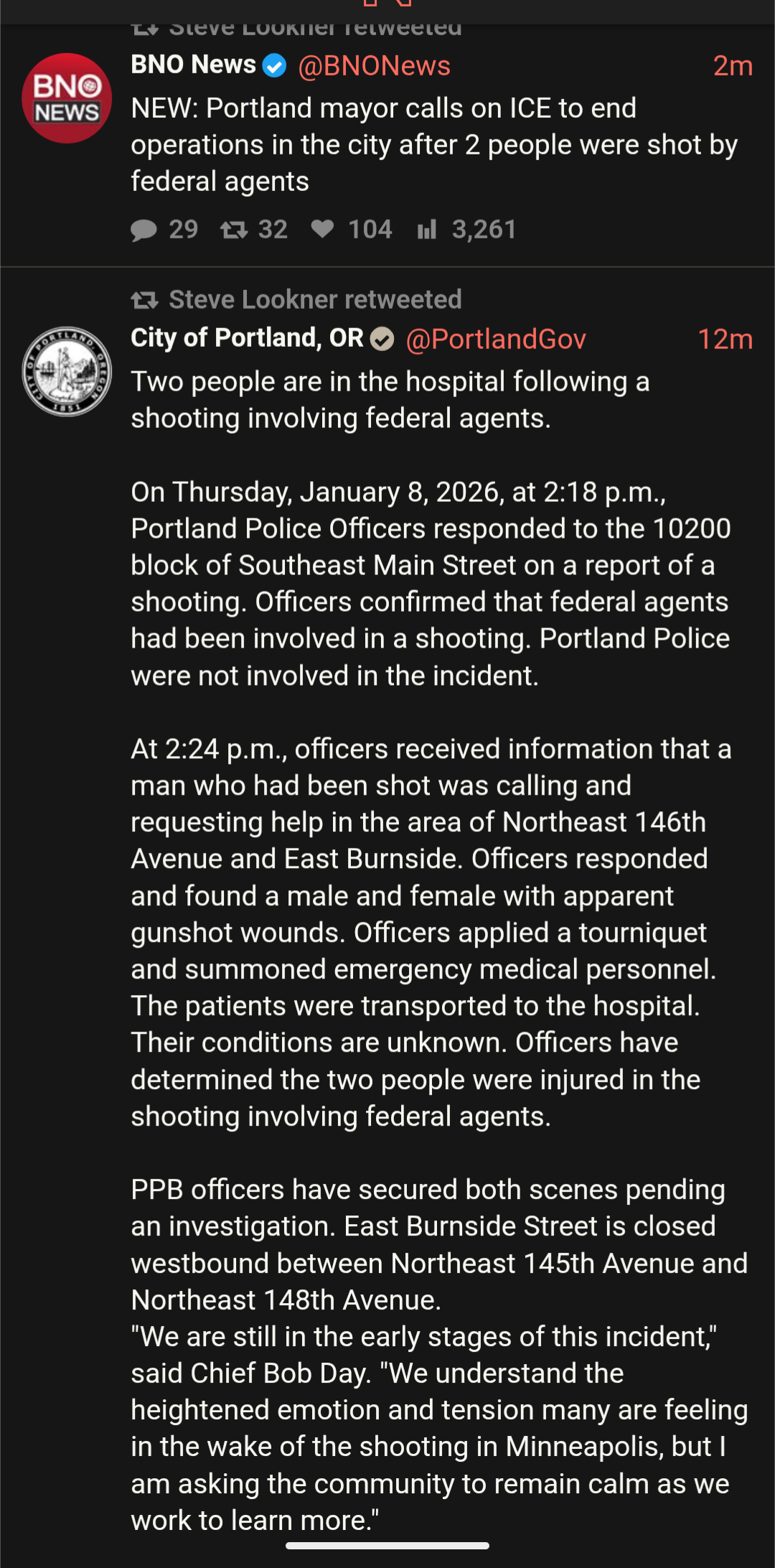
Task: Open the @BNONews handle link
Action: point(374,66)
